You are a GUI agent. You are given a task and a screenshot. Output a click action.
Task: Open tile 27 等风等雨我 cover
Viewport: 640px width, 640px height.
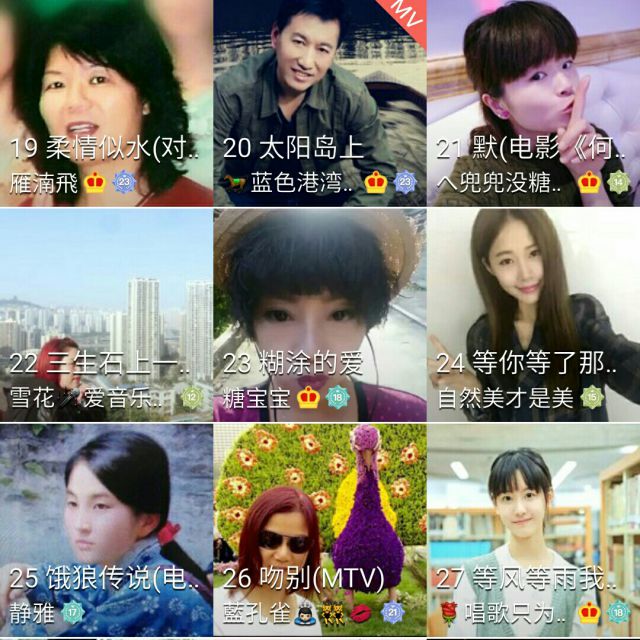(x=533, y=528)
